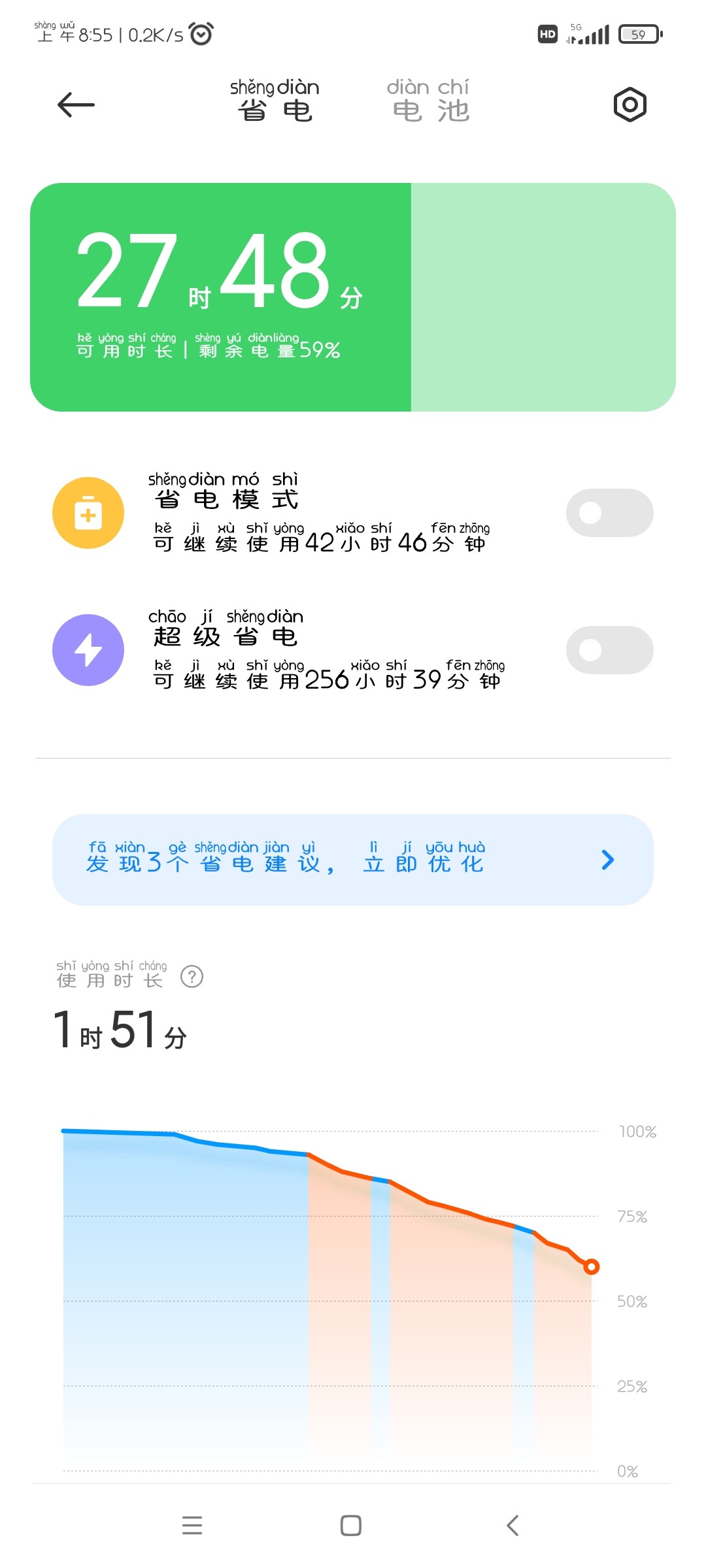Enable the 省电模式 switch
The width and height of the screenshot is (706, 1568).
609,513
